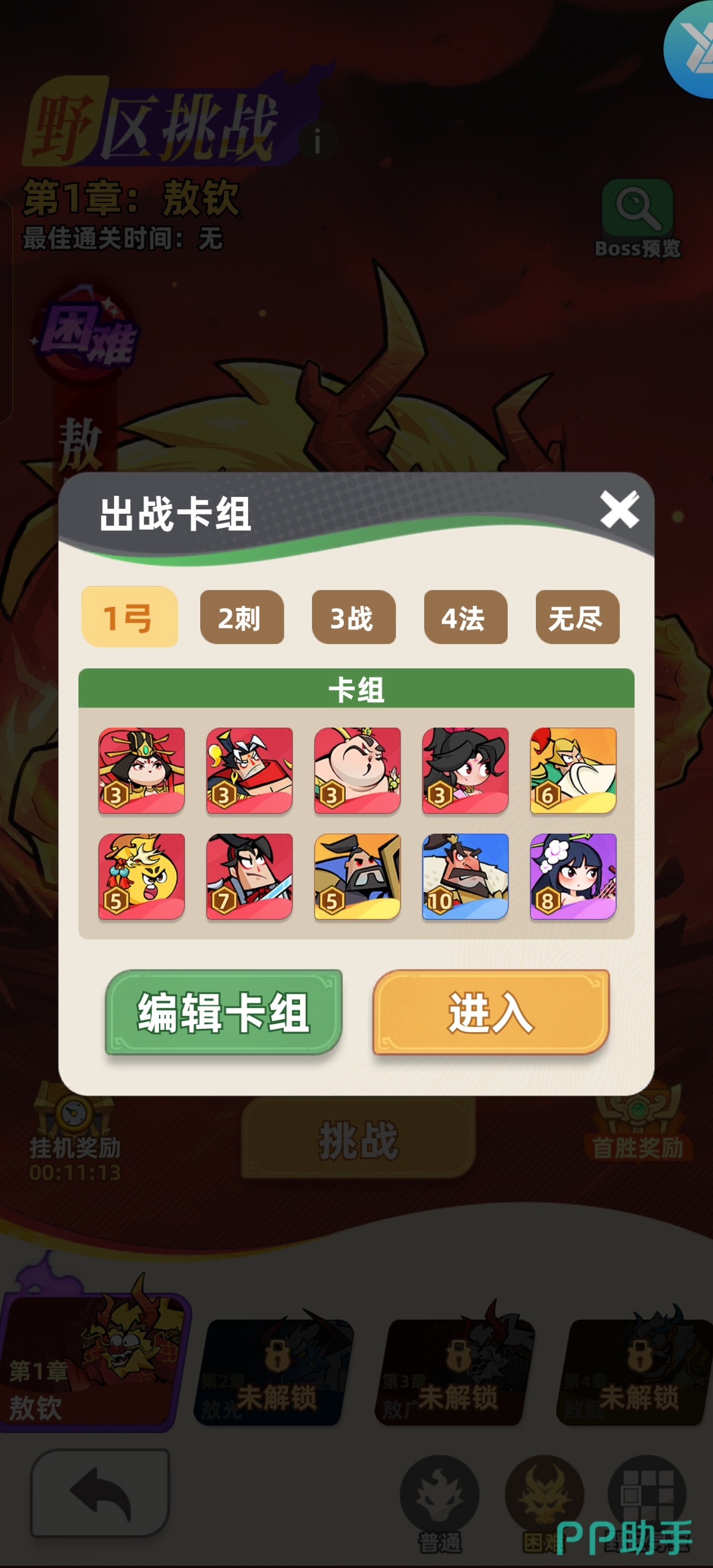Screen dimensions: 713x1568
Task: Switch to the 4法 deck tab
Action: coord(465,617)
